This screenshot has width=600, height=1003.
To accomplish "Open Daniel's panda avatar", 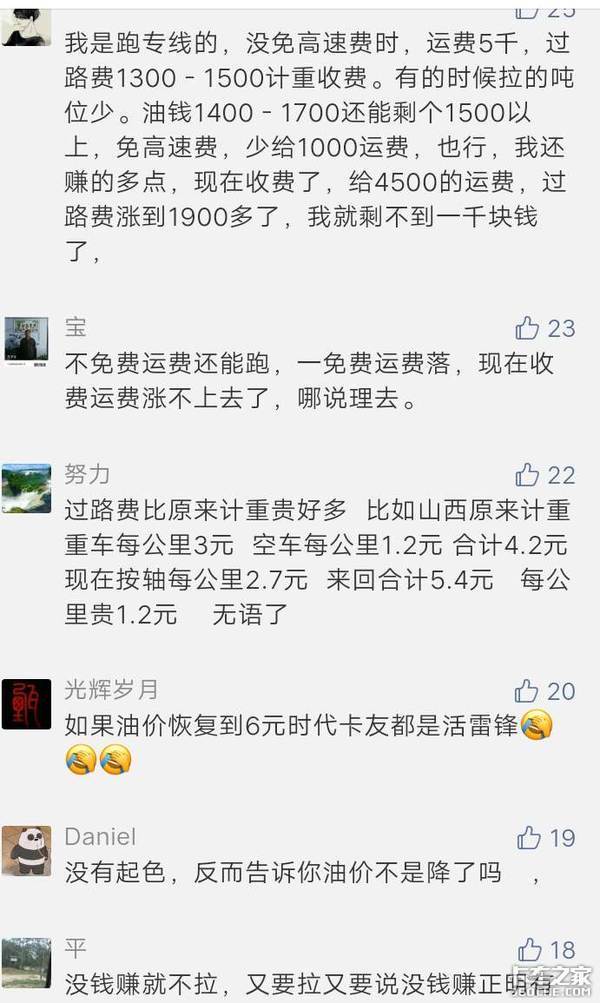I will (26, 850).
